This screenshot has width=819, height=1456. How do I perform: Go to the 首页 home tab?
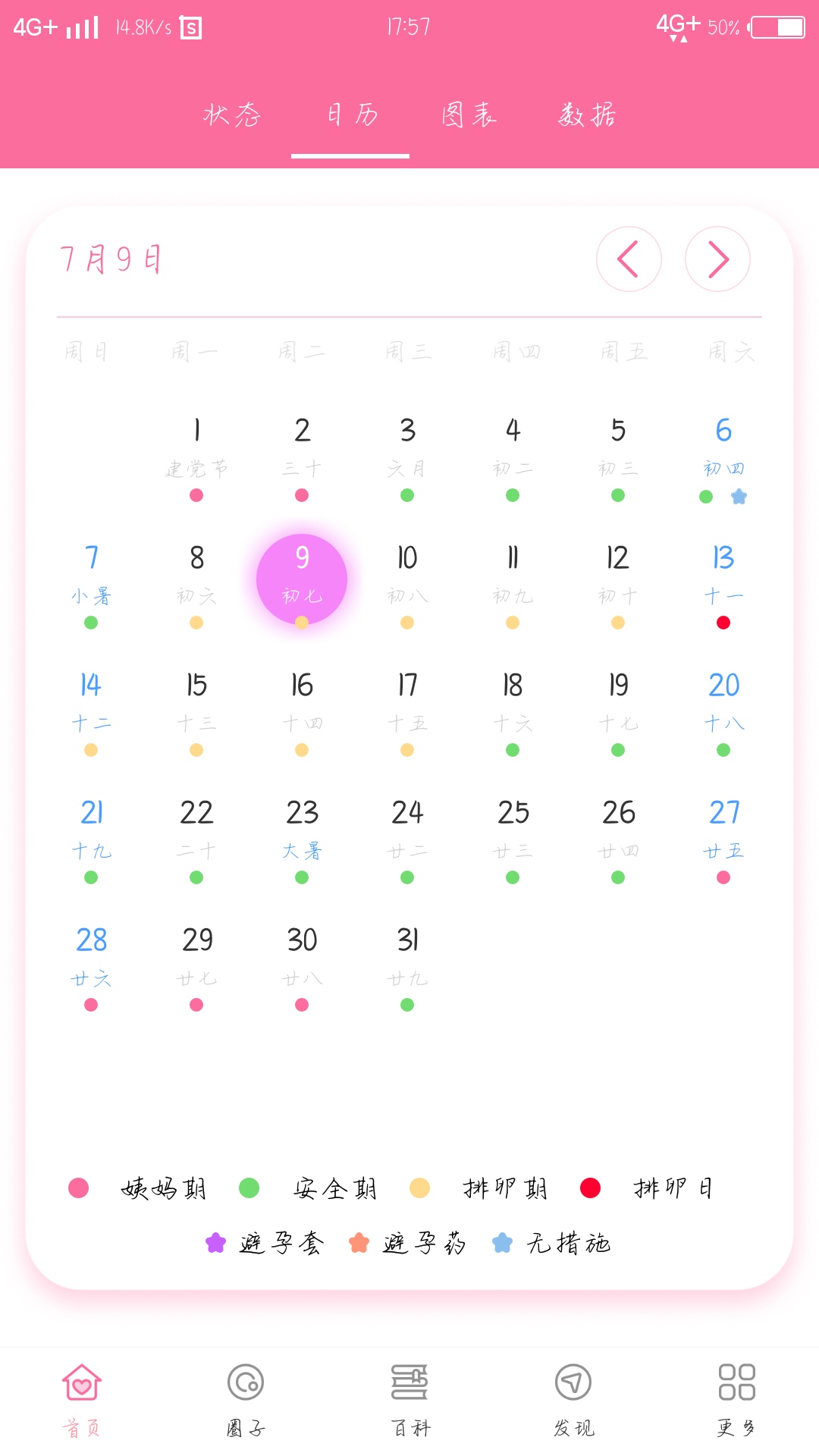(x=82, y=1400)
